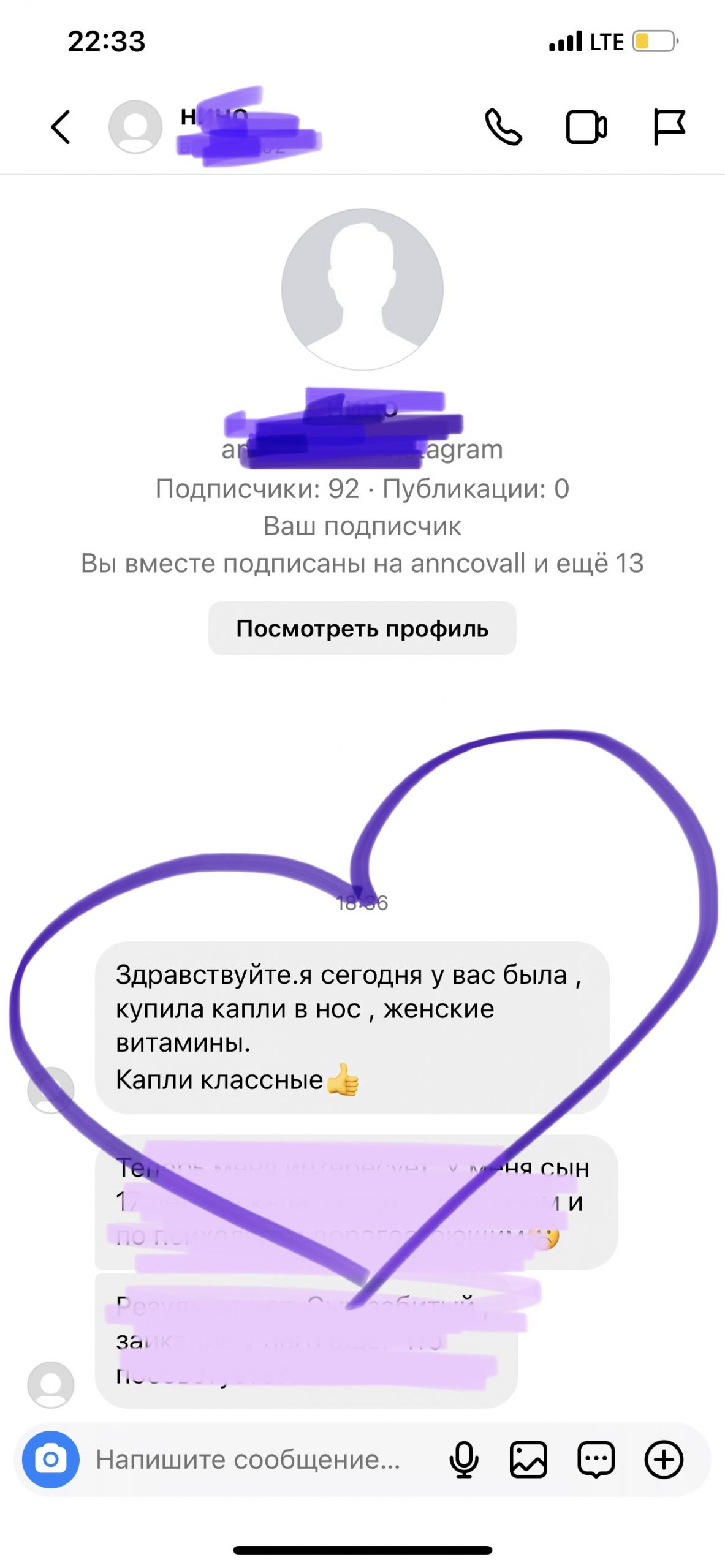Tap the plus icon for more options
The height and width of the screenshot is (1568, 725).
[x=664, y=1460]
